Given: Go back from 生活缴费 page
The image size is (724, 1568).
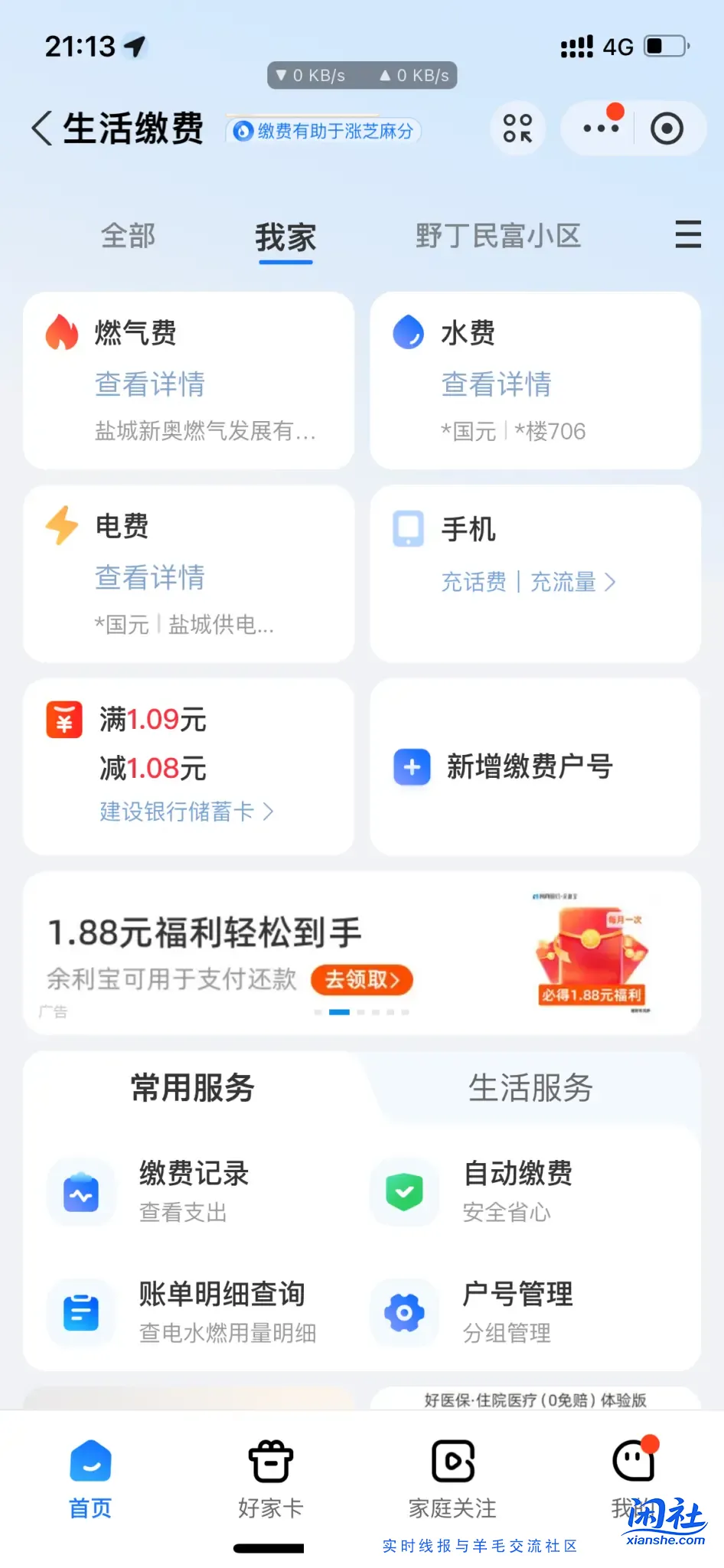Looking at the screenshot, I should click(x=42, y=128).
